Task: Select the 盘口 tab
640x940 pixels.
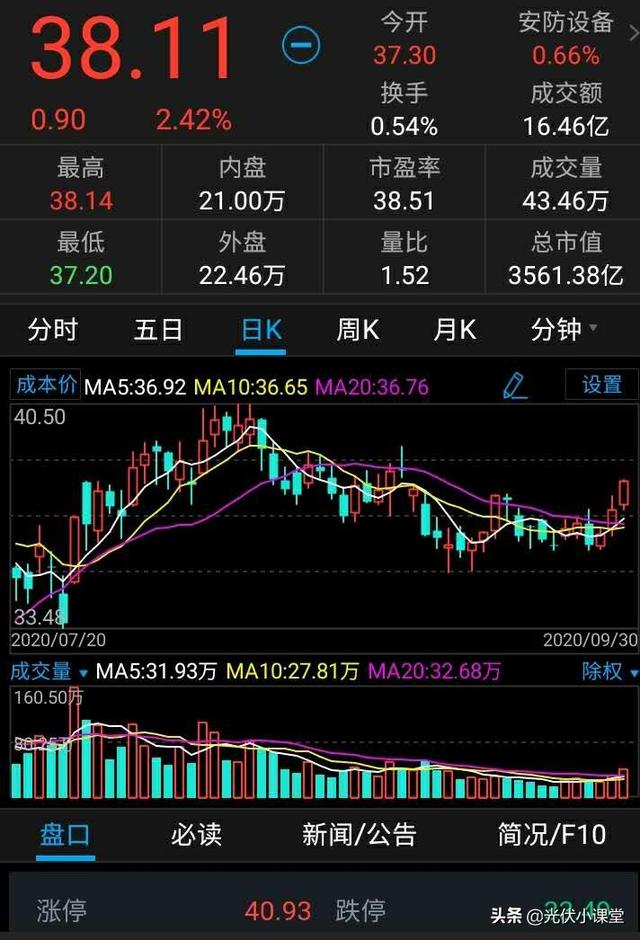Action: tap(66, 834)
